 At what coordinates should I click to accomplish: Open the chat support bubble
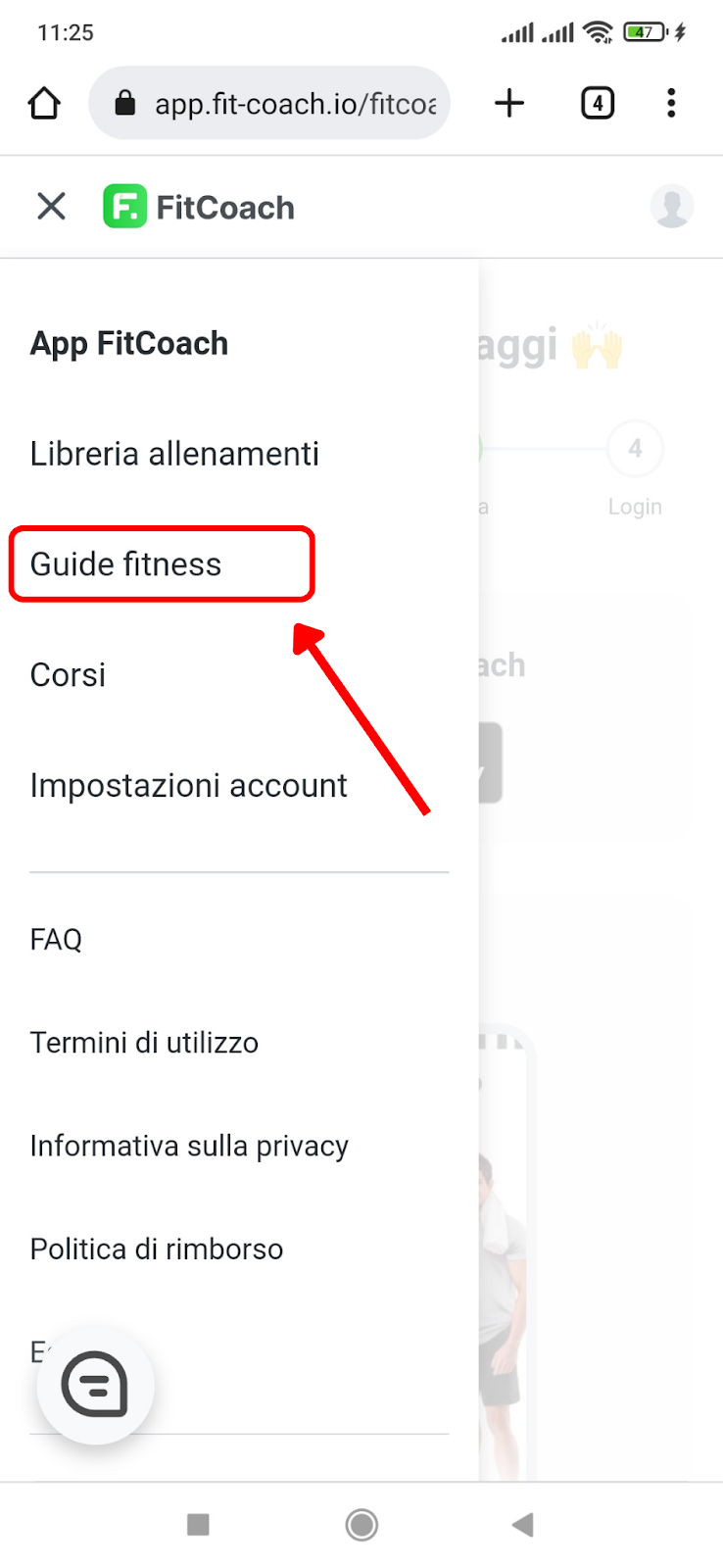(x=95, y=1385)
